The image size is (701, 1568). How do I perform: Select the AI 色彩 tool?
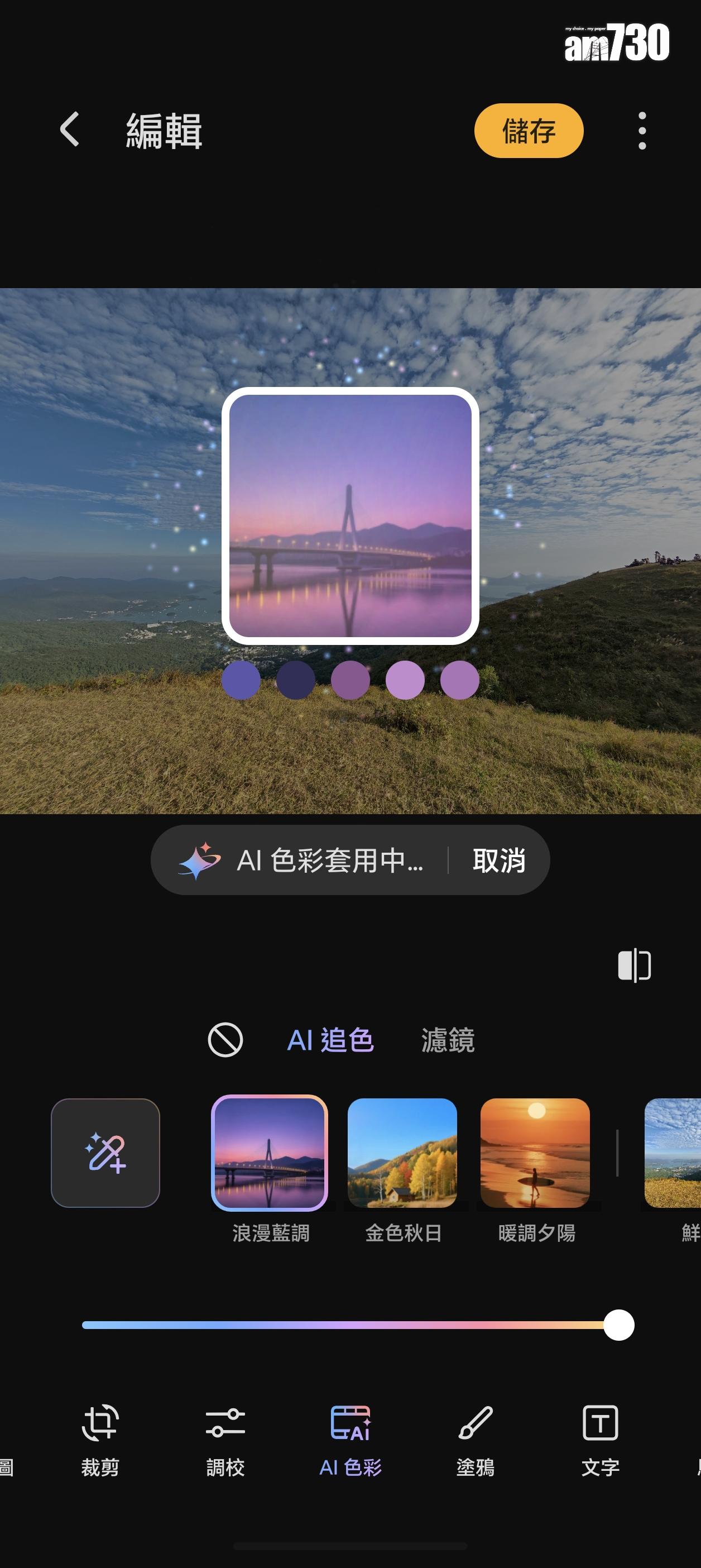350,1439
